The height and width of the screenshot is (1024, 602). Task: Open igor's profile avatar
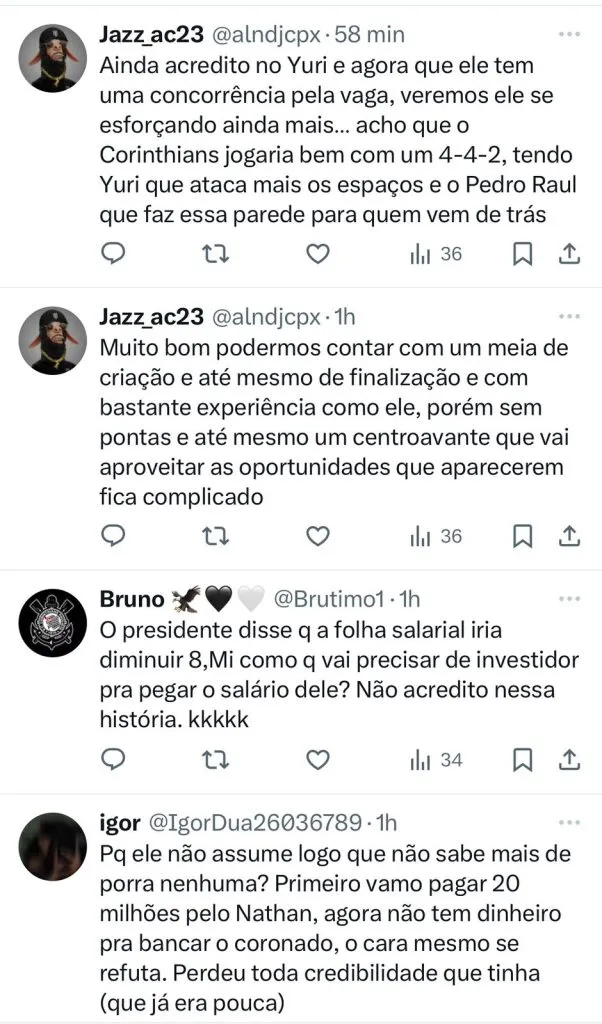point(54,846)
